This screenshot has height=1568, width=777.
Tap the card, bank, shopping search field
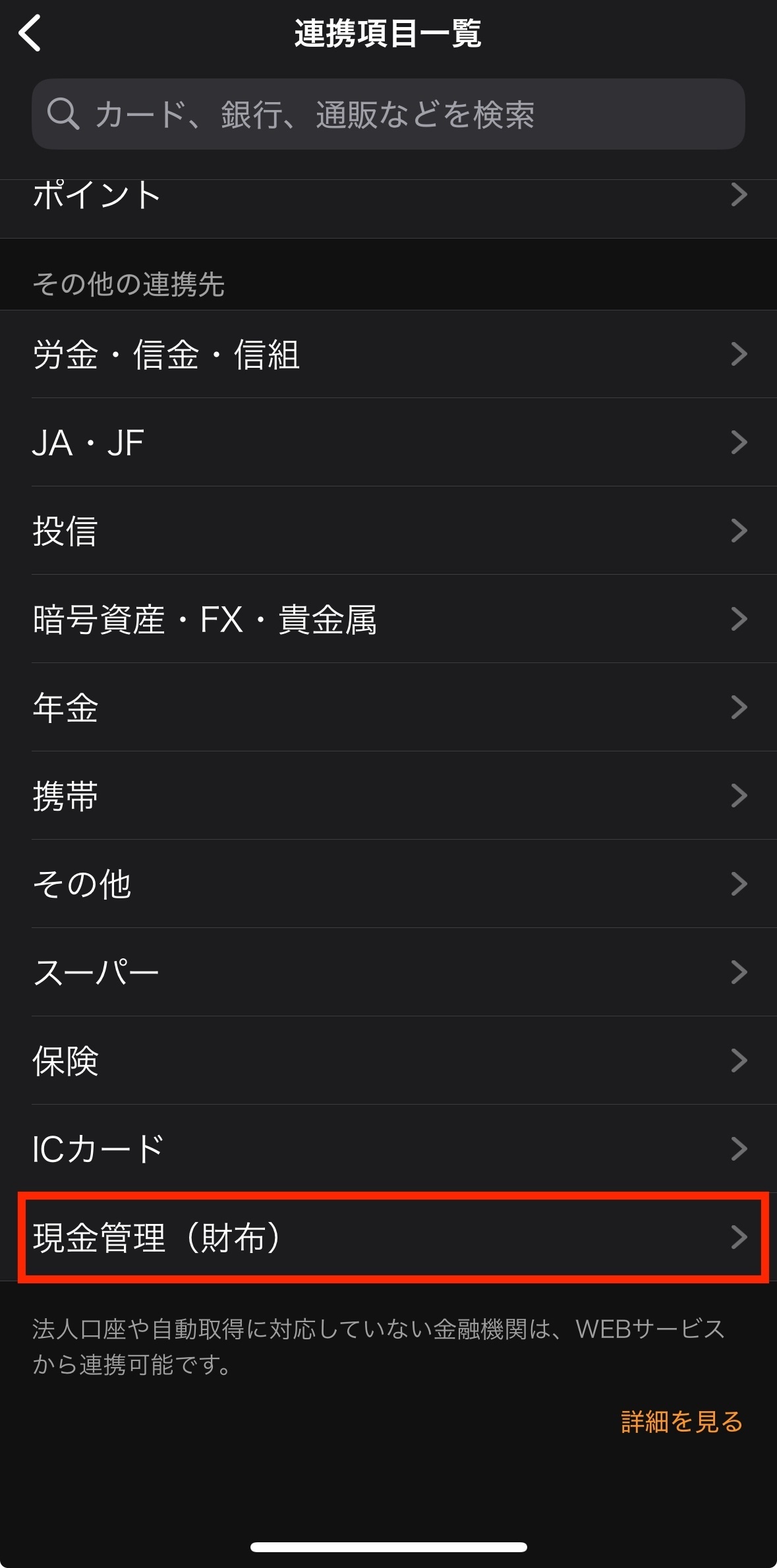tap(388, 114)
